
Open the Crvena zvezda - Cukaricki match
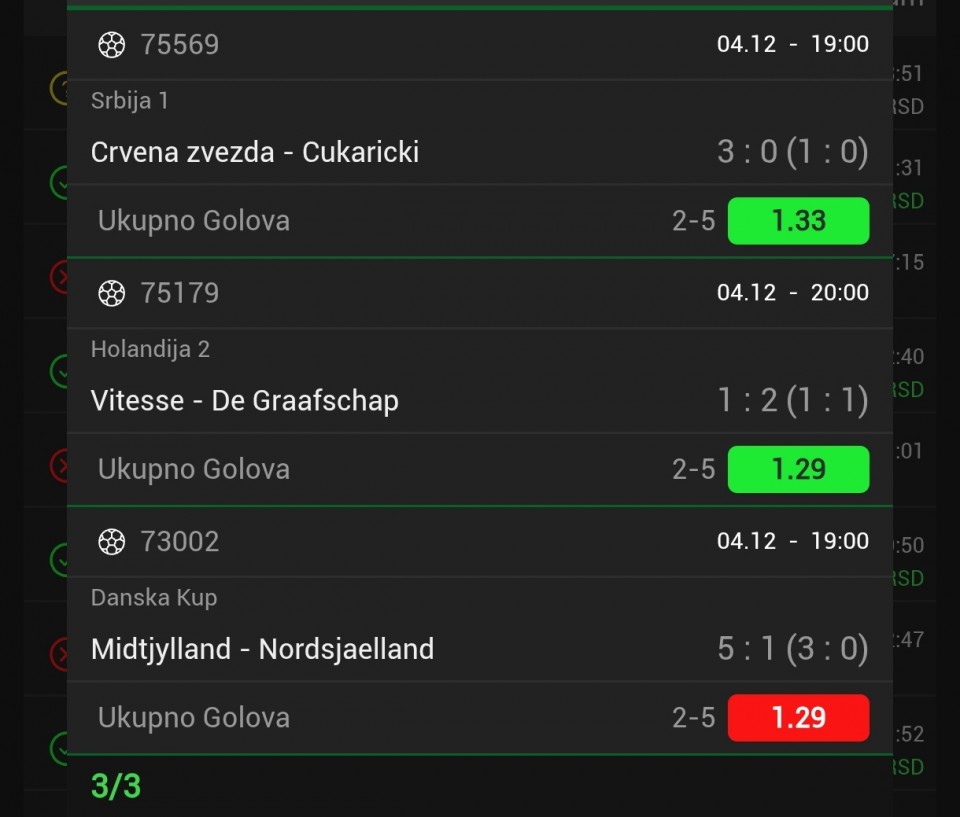[255, 152]
